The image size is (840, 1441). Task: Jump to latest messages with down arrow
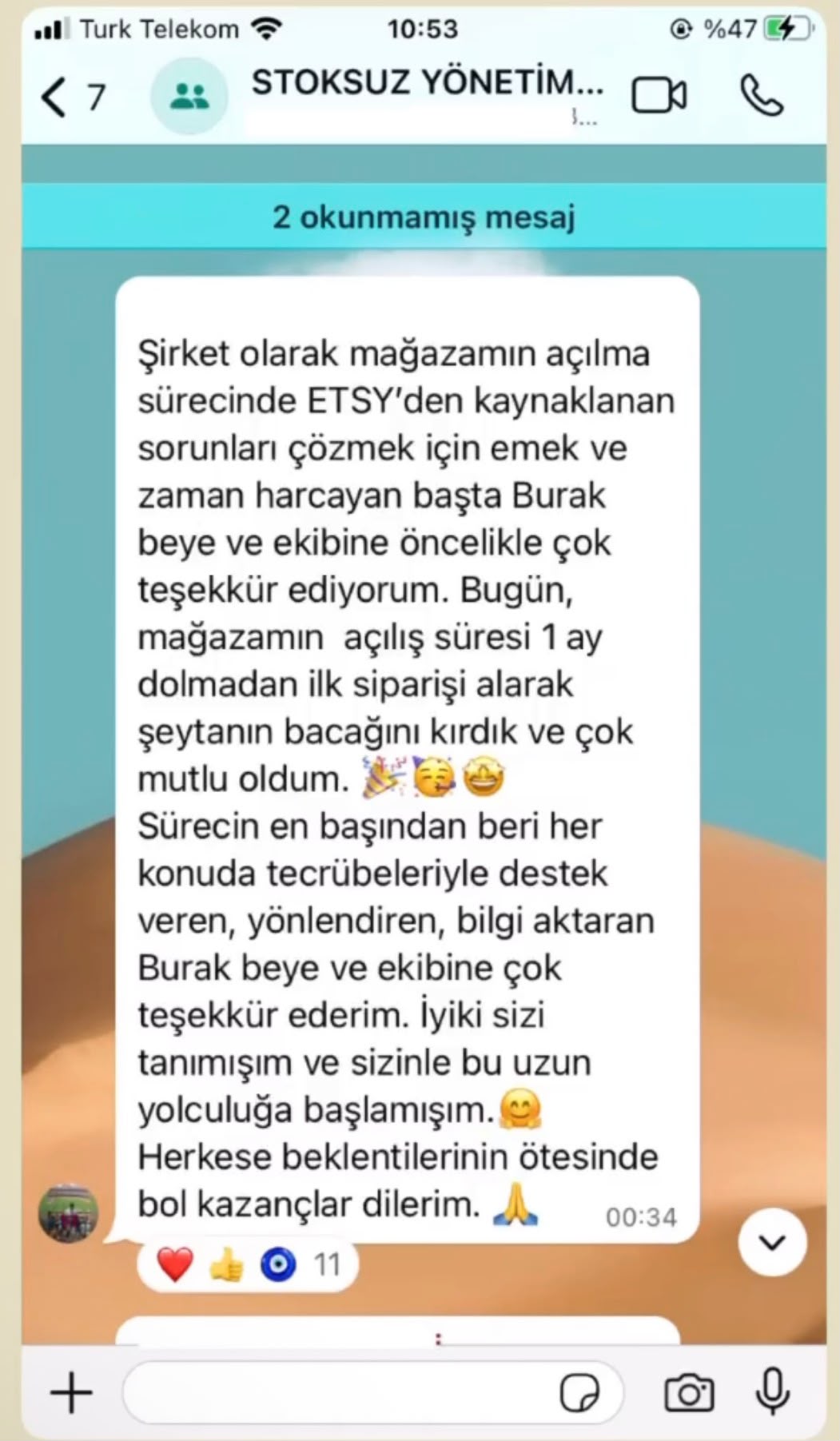coord(772,1242)
